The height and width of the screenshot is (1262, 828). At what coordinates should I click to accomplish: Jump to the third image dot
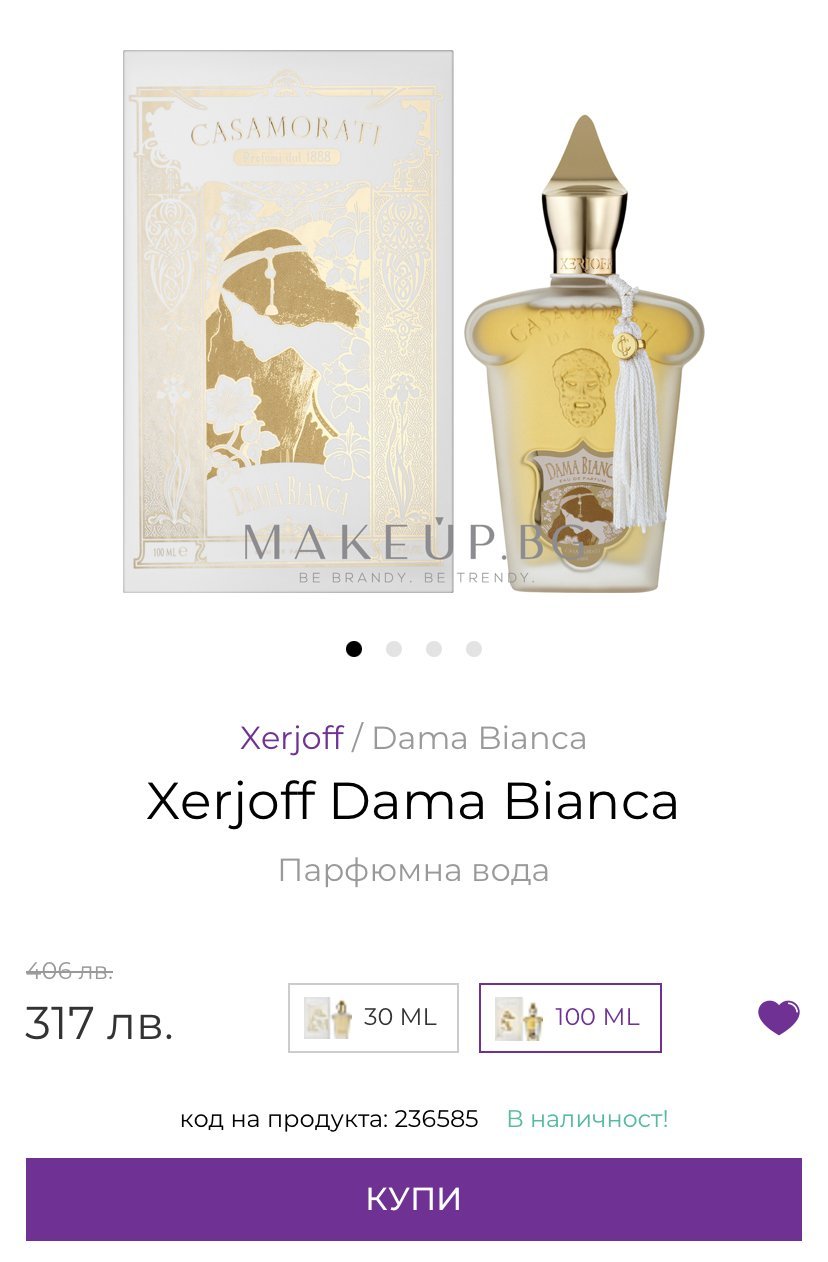(434, 649)
